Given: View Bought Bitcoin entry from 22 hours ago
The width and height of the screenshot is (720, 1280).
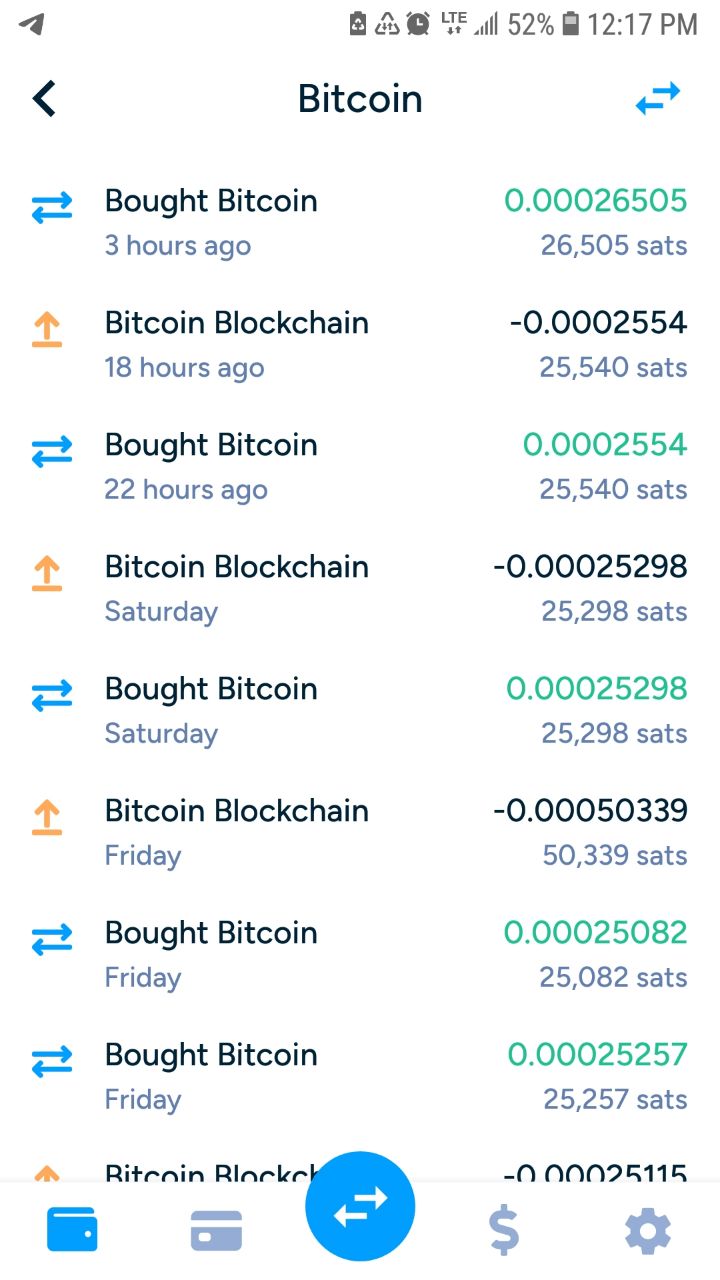Looking at the screenshot, I should 360,466.
